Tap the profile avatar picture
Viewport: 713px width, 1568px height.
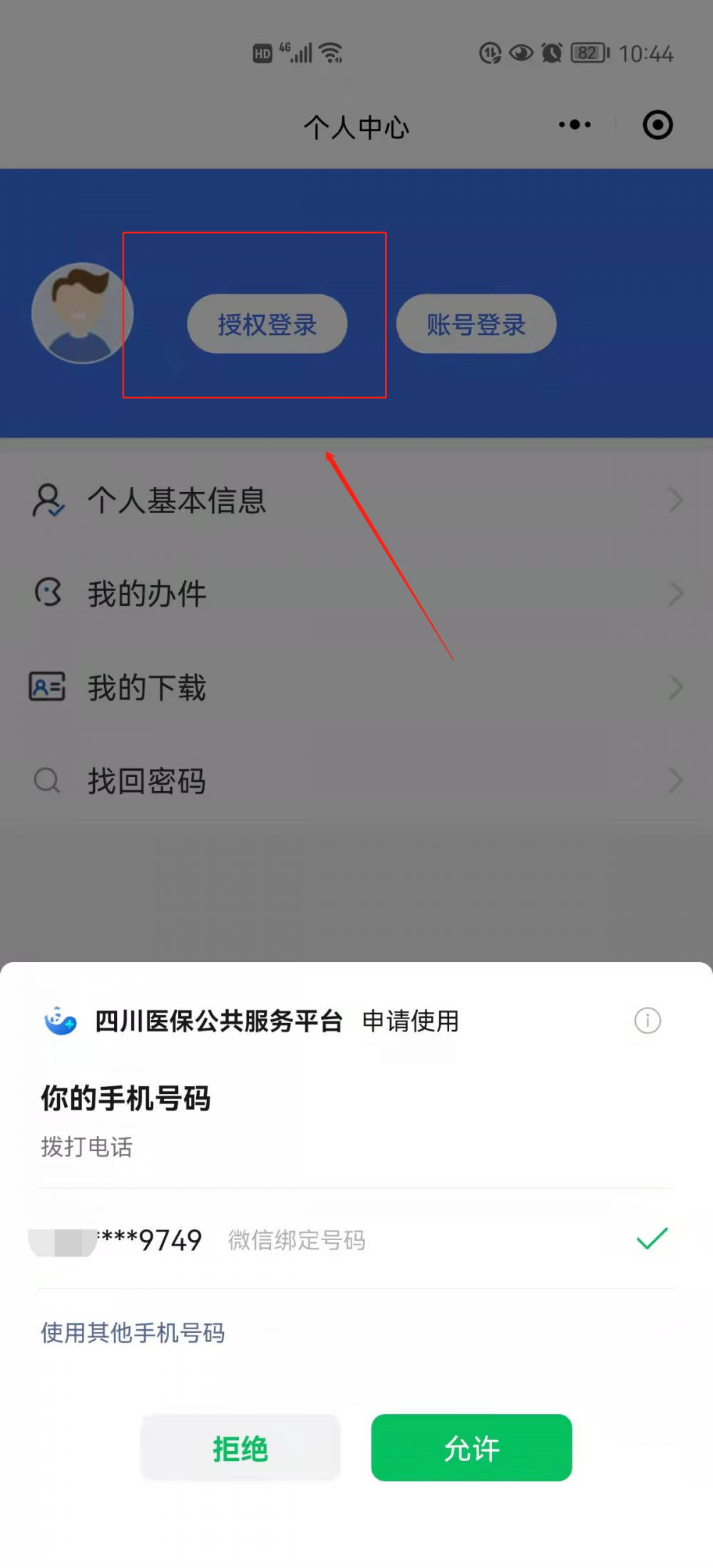82,314
